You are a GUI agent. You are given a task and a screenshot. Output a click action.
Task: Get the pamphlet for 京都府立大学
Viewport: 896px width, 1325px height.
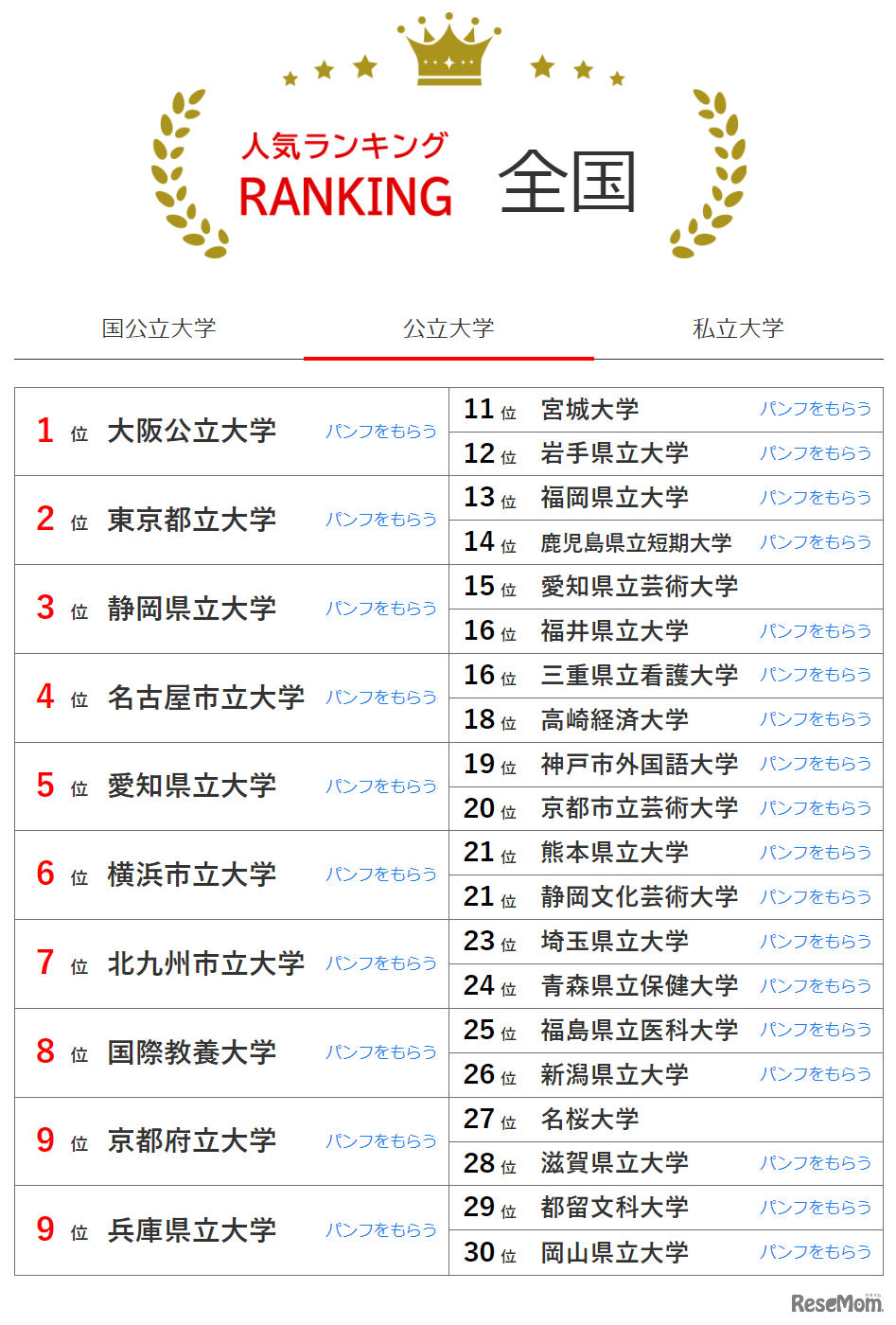pyautogui.click(x=381, y=1141)
